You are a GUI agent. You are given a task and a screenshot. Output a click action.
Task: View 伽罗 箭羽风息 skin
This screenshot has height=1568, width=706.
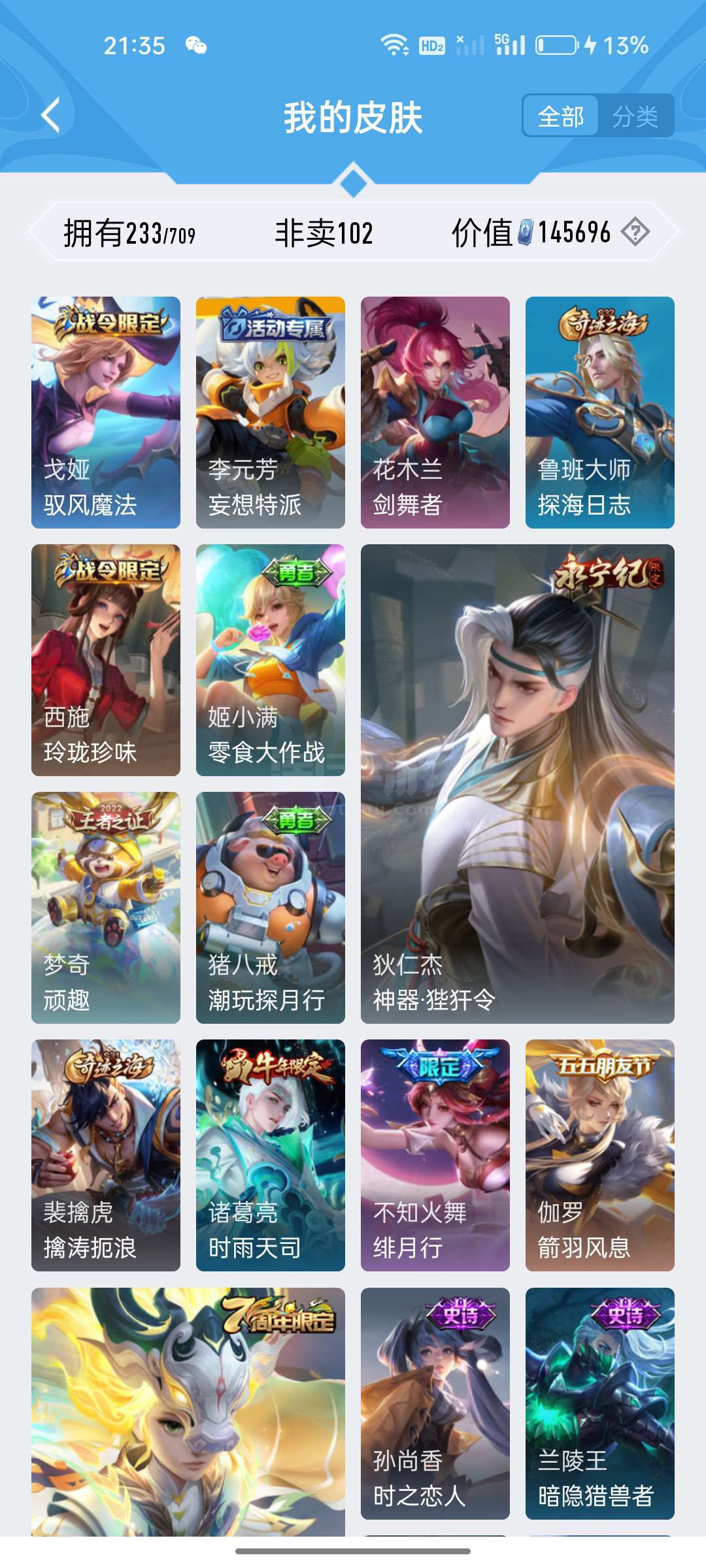tap(600, 1155)
